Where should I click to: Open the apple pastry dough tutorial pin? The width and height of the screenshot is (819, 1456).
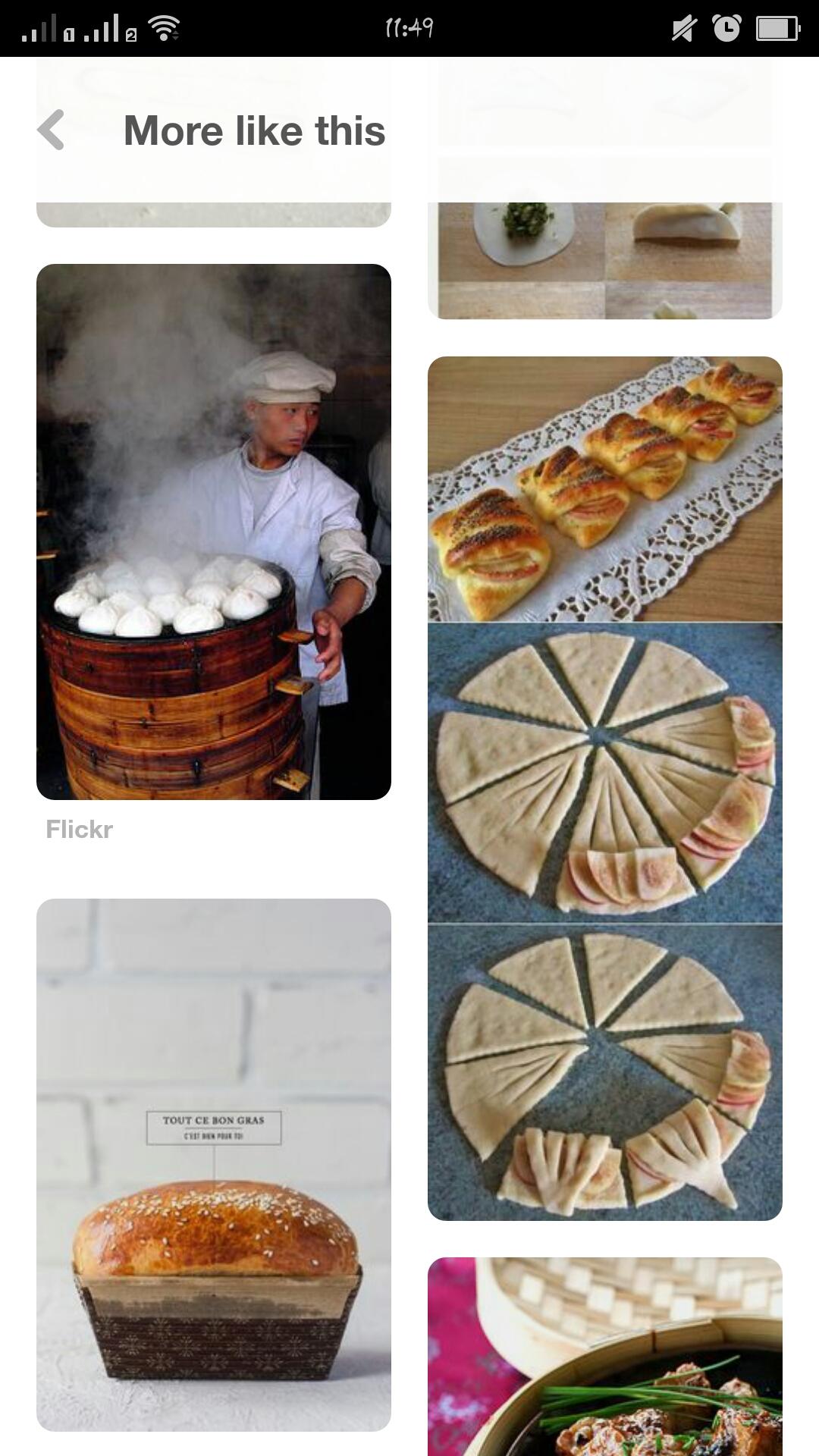point(604,789)
